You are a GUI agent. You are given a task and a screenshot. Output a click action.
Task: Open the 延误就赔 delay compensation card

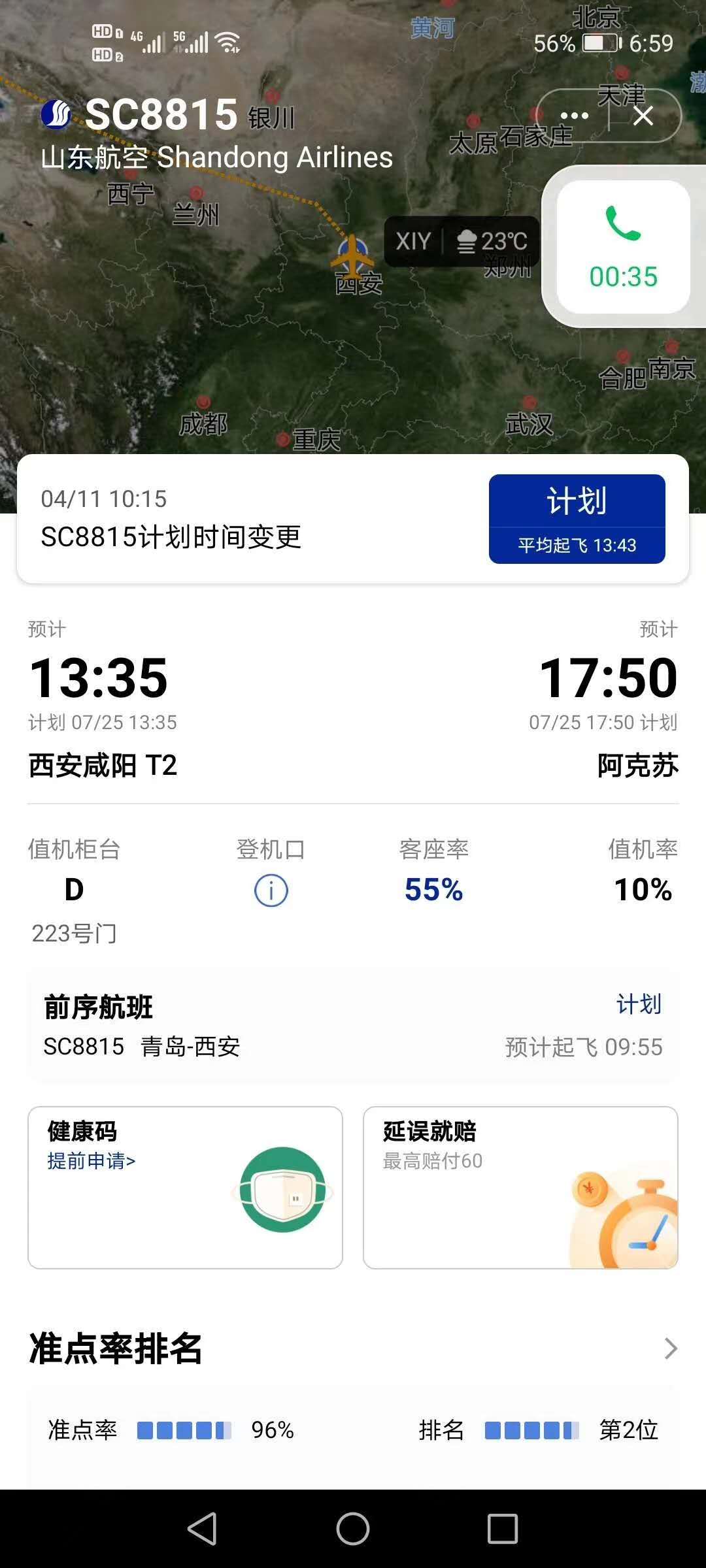520,1187
